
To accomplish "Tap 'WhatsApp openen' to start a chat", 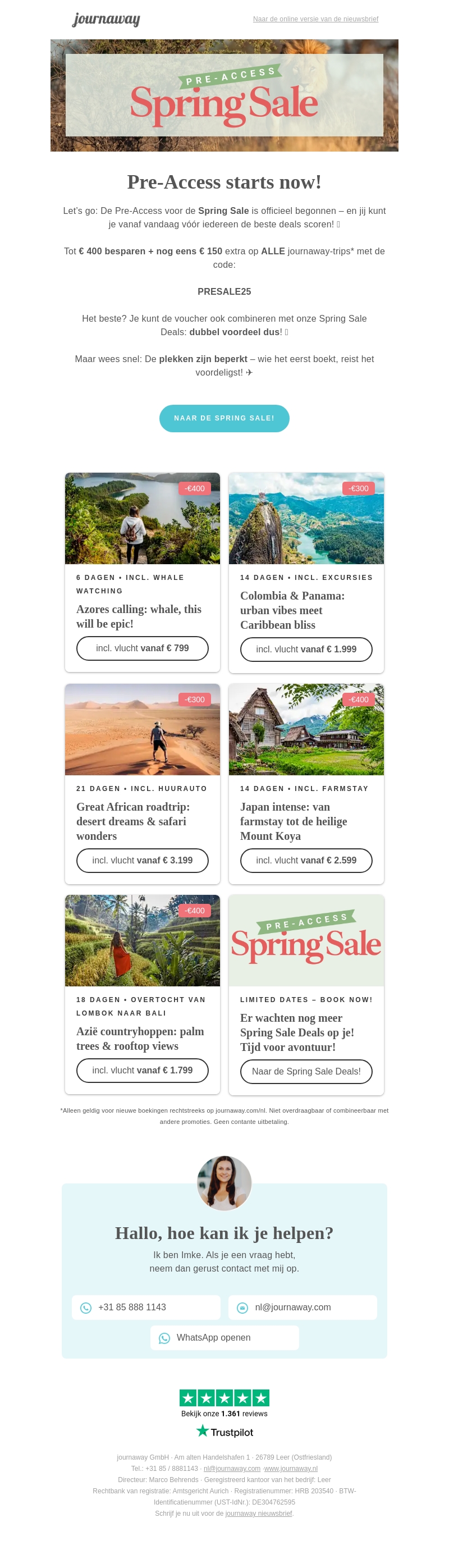I will pos(224,1337).
